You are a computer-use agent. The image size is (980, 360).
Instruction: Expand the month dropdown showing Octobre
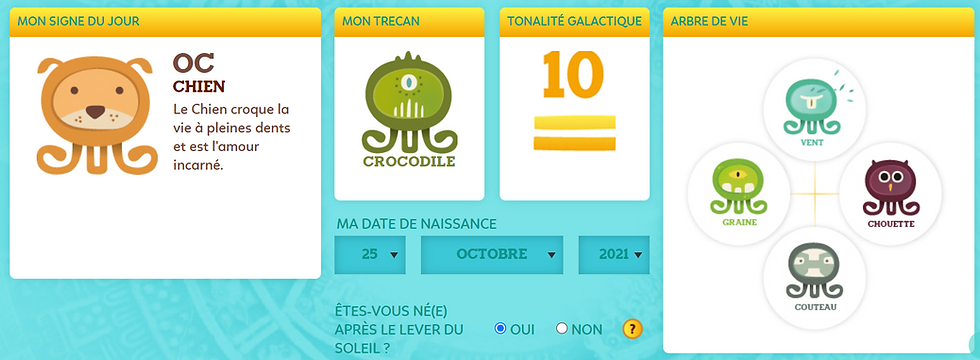click(492, 255)
